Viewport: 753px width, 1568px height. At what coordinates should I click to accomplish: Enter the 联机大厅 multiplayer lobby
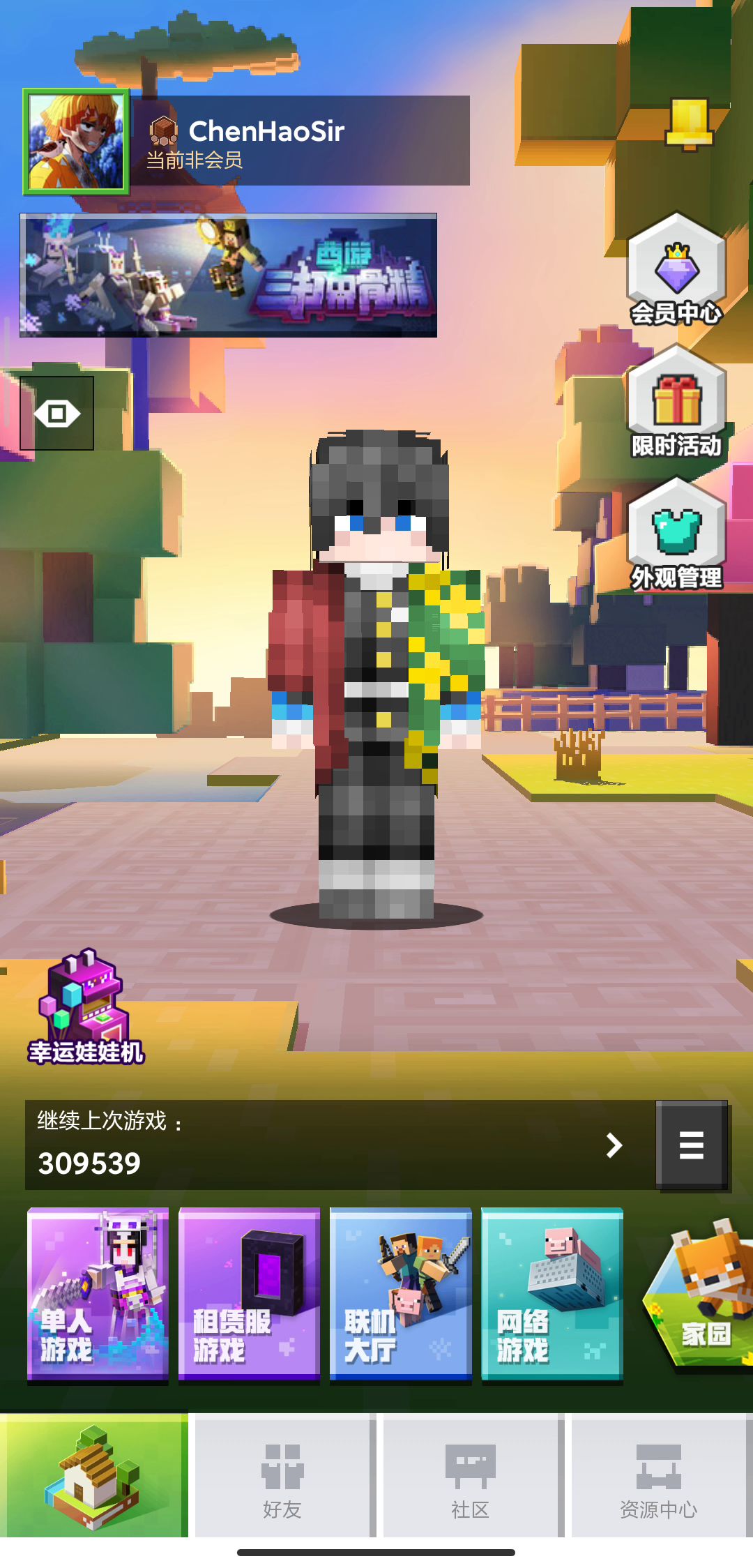pyautogui.click(x=400, y=1294)
